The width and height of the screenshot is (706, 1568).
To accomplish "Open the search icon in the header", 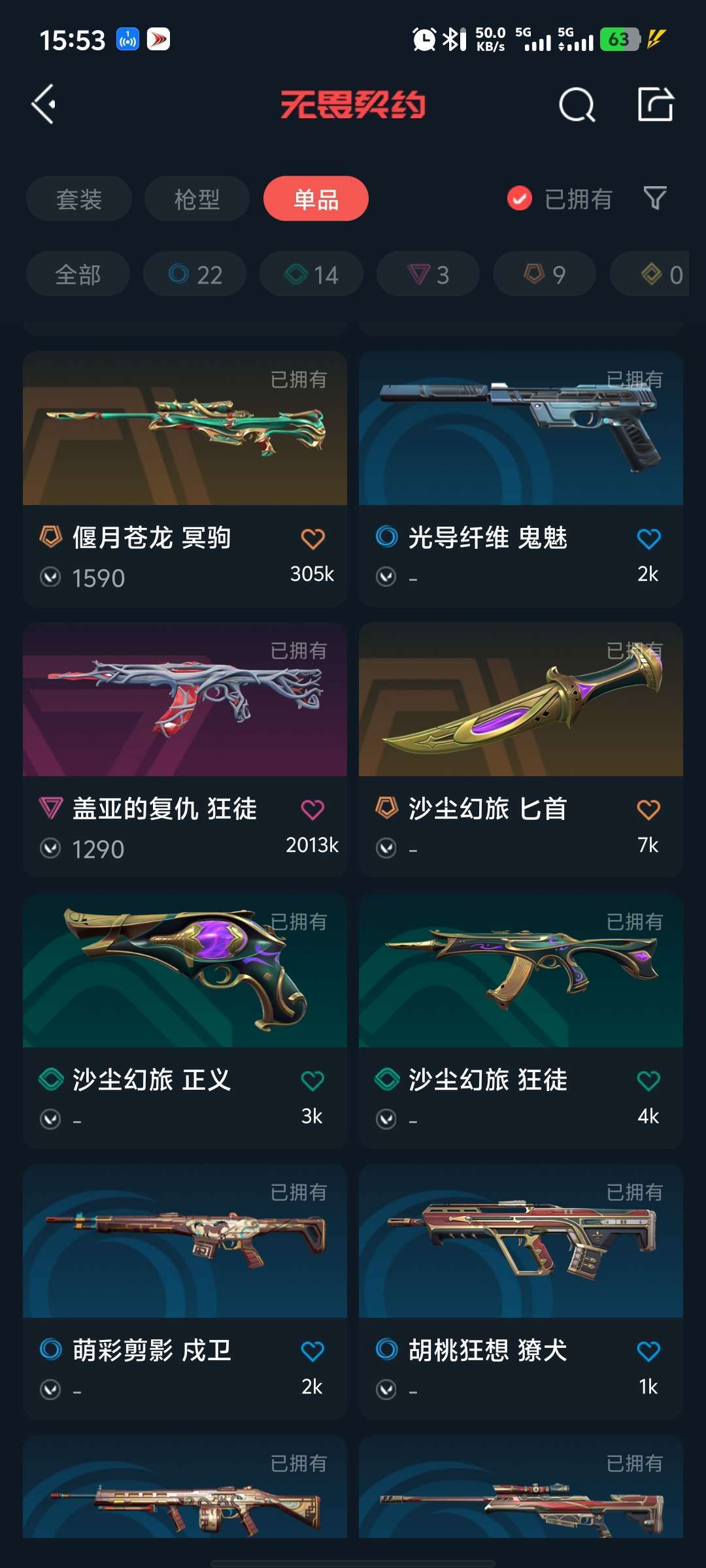I will (x=577, y=105).
